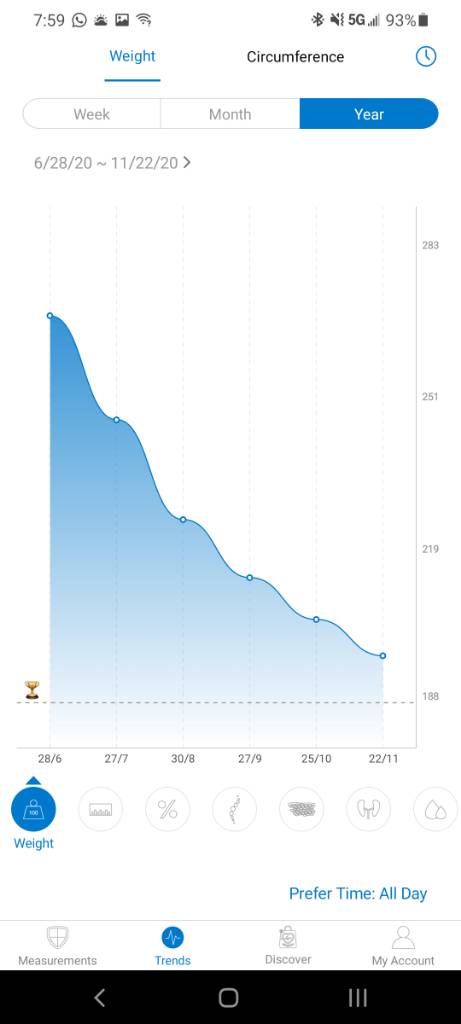The height and width of the screenshot is (1024, 461).
Task: Select the muscle fiber metric icon
Action: click(x=302, y=810)
